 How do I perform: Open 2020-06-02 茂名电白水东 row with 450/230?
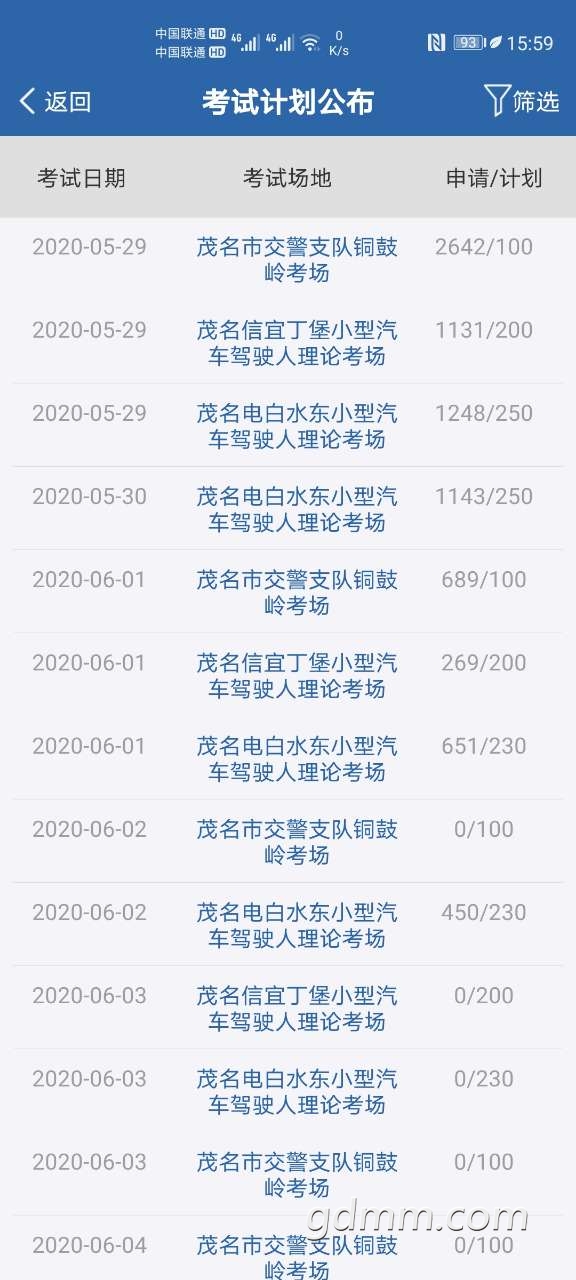coord(288,924)
